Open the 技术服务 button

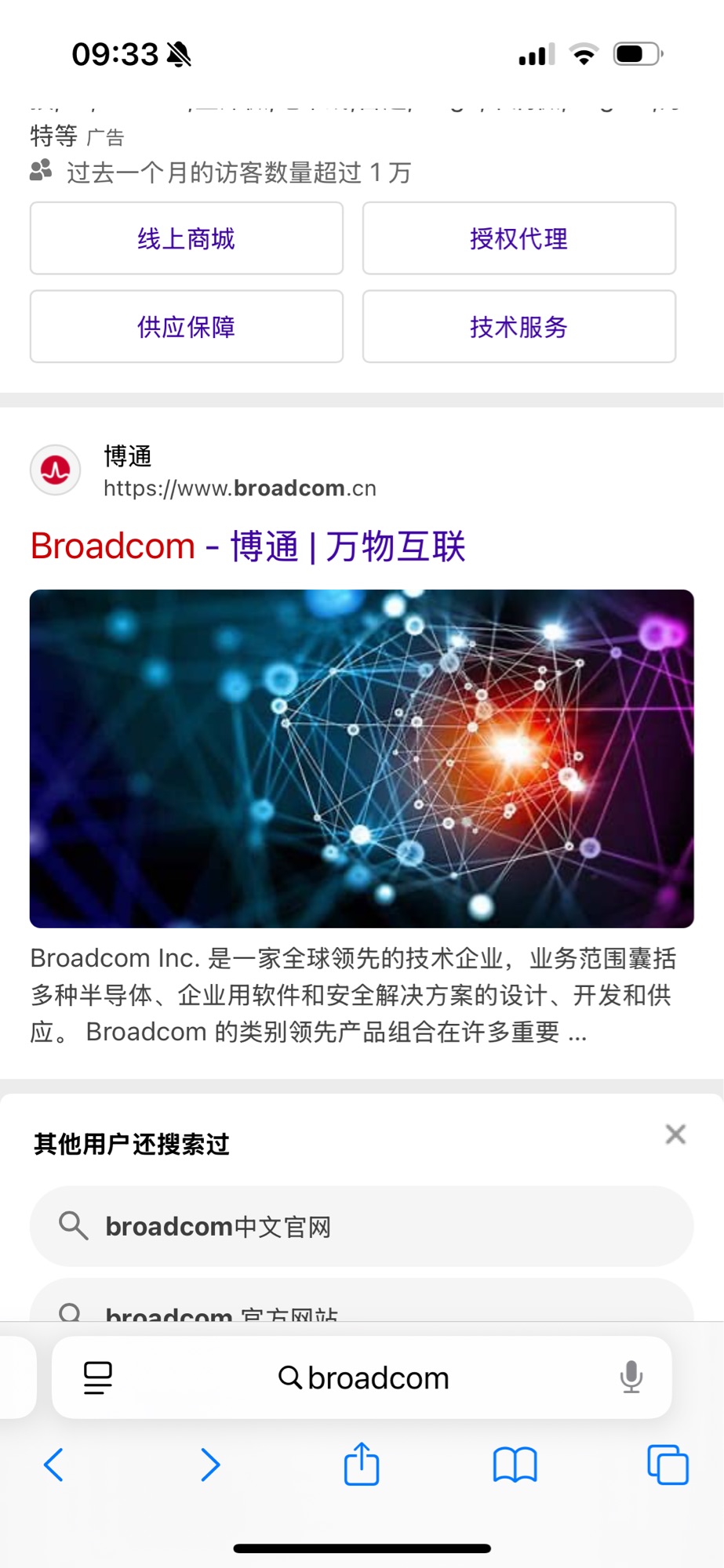518,326
